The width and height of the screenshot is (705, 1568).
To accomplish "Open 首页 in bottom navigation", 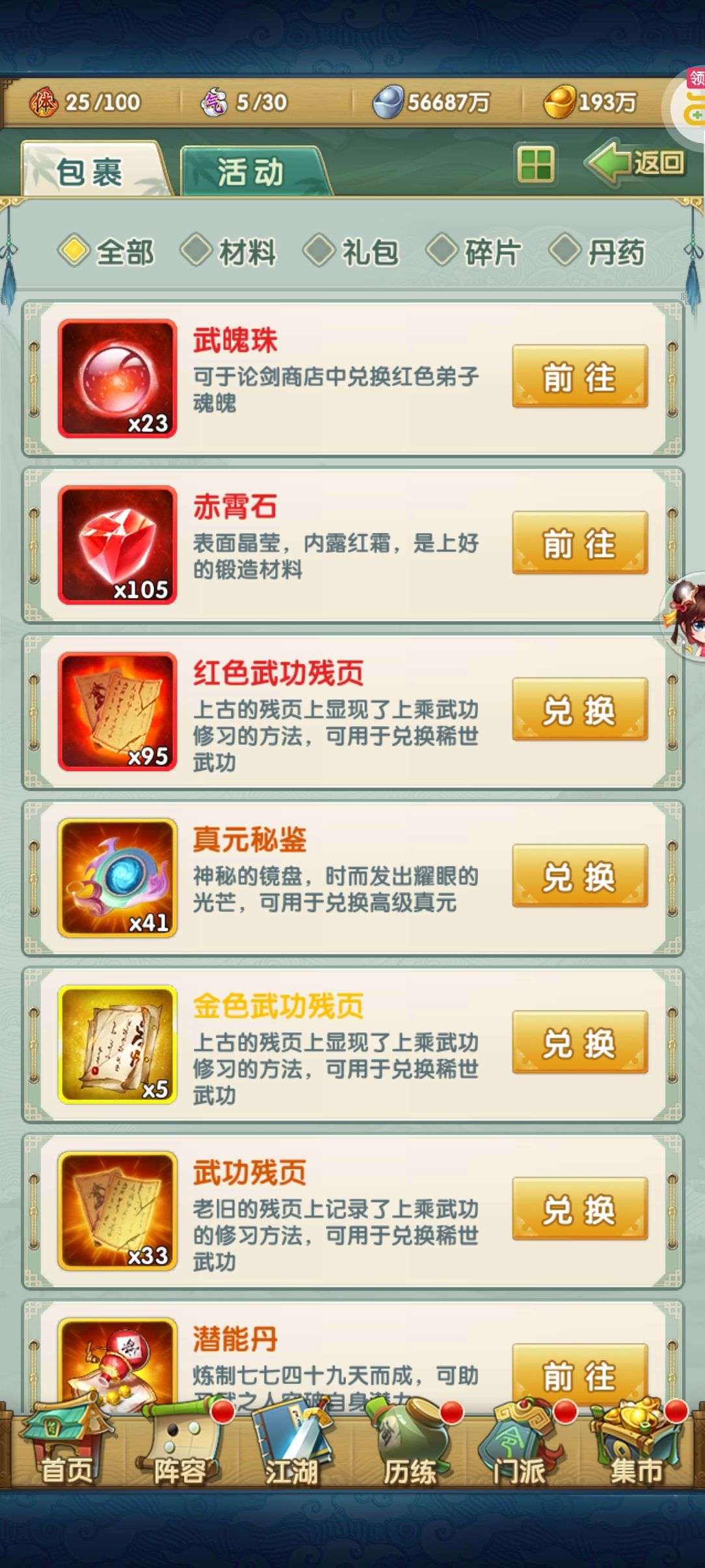I will click(x=64, y=1447).
